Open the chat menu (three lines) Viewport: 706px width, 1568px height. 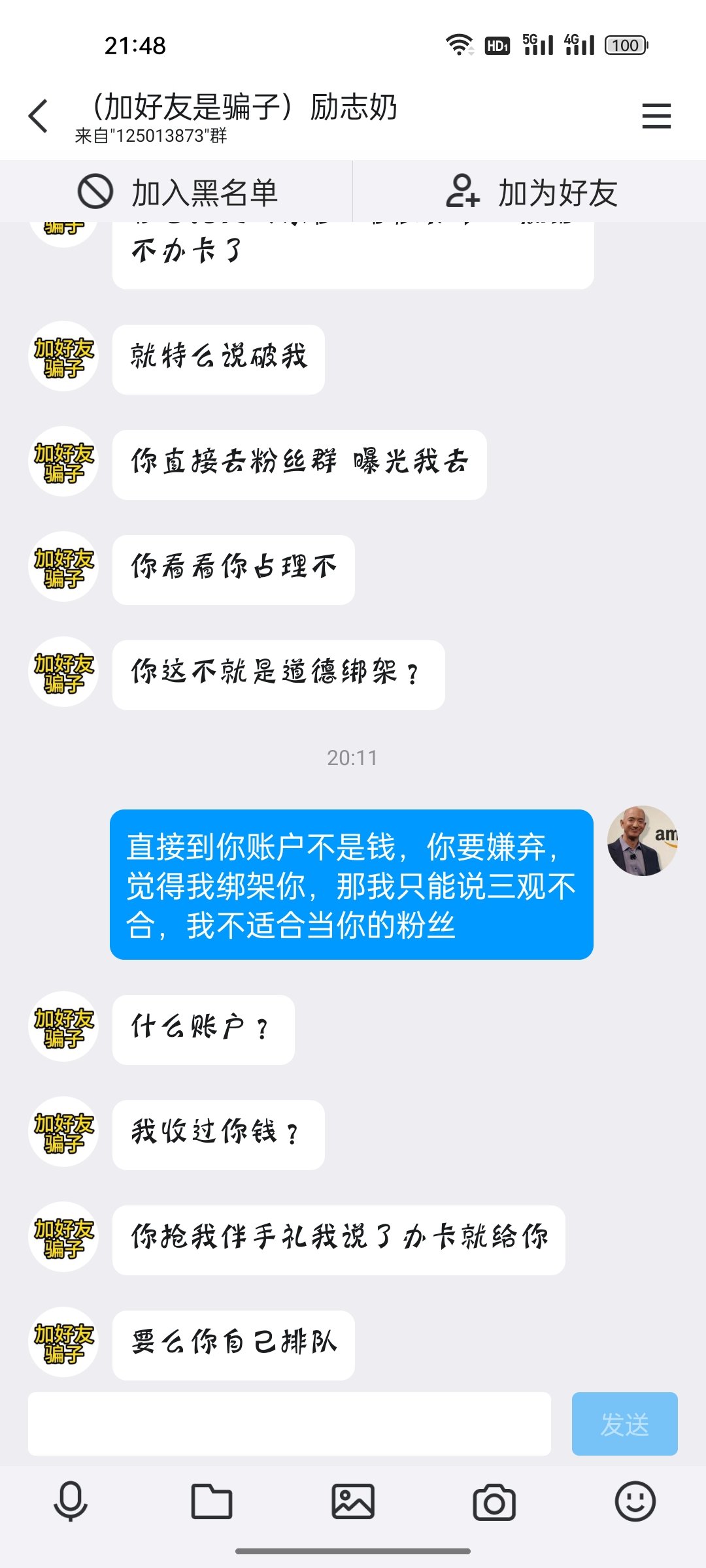pyautogui.click(x=656, y=116)
